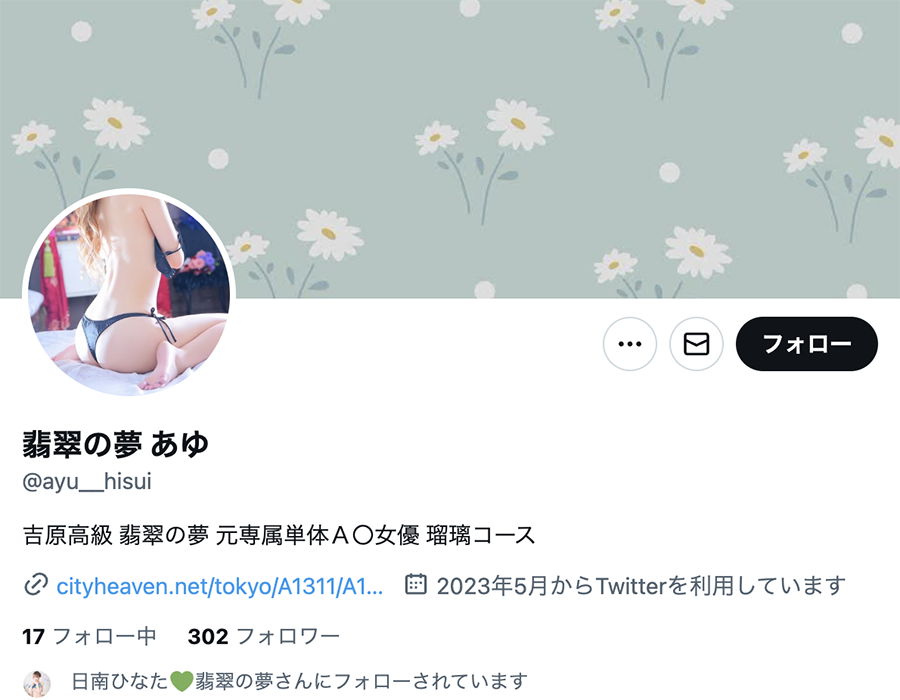Open the three-dot more options menu
This screenshot has height=700, width=900.
629,344
